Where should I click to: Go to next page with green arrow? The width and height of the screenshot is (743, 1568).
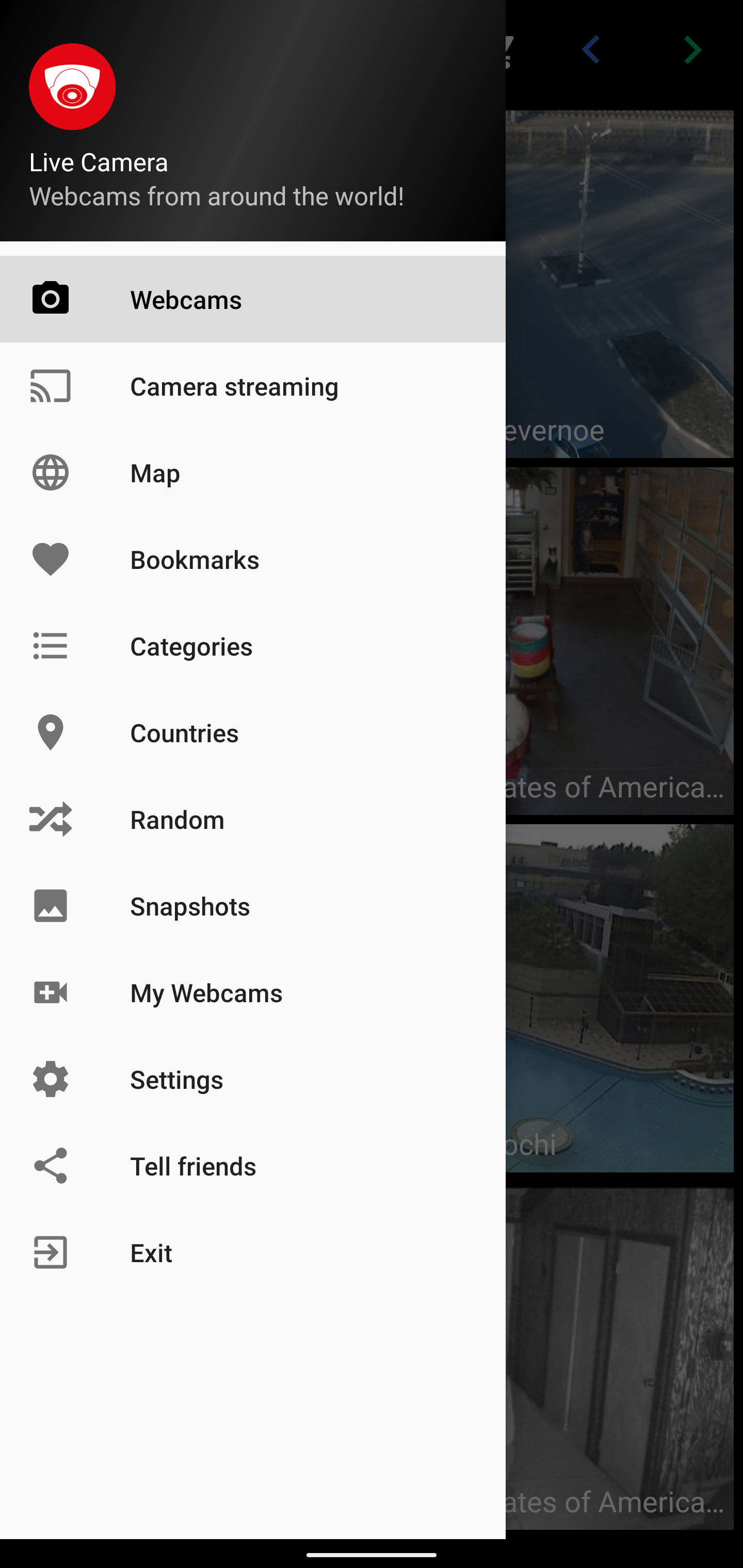[x=692, y=50]
